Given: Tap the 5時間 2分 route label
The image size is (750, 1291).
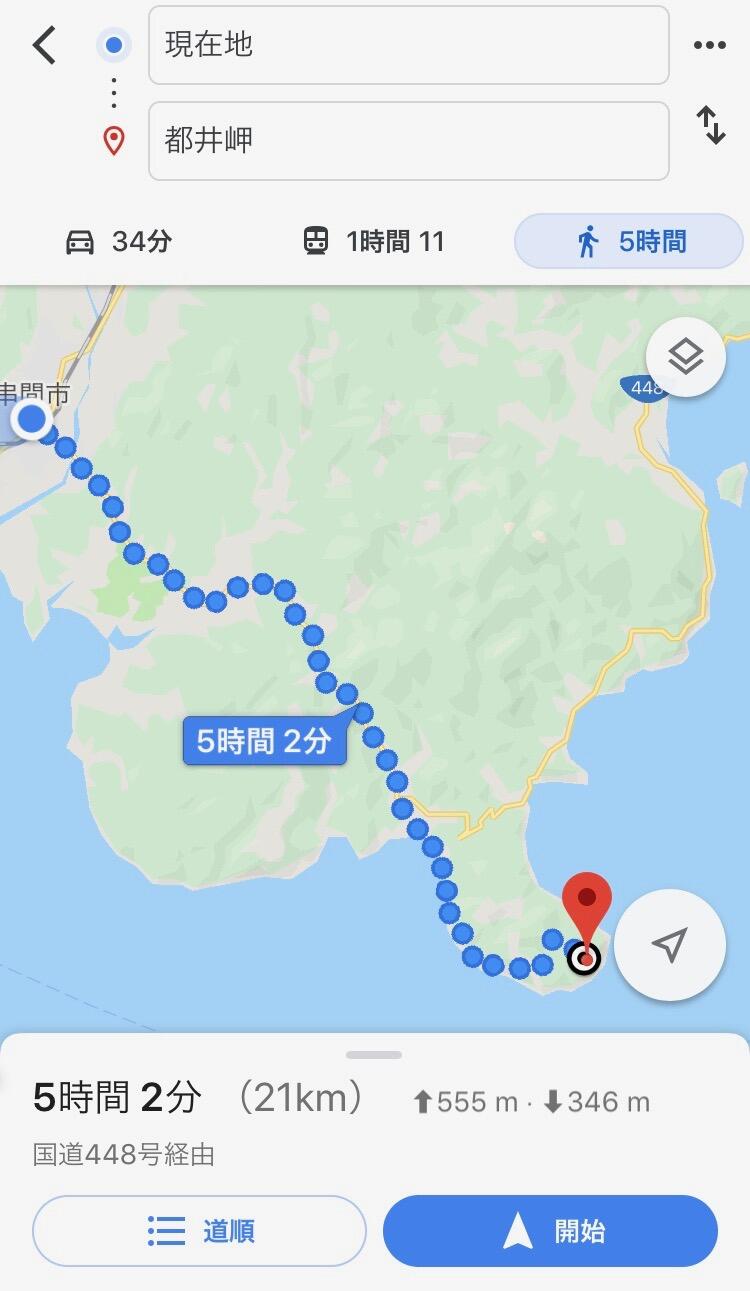Looking at the screenshot, I should (x=264, y=741).
